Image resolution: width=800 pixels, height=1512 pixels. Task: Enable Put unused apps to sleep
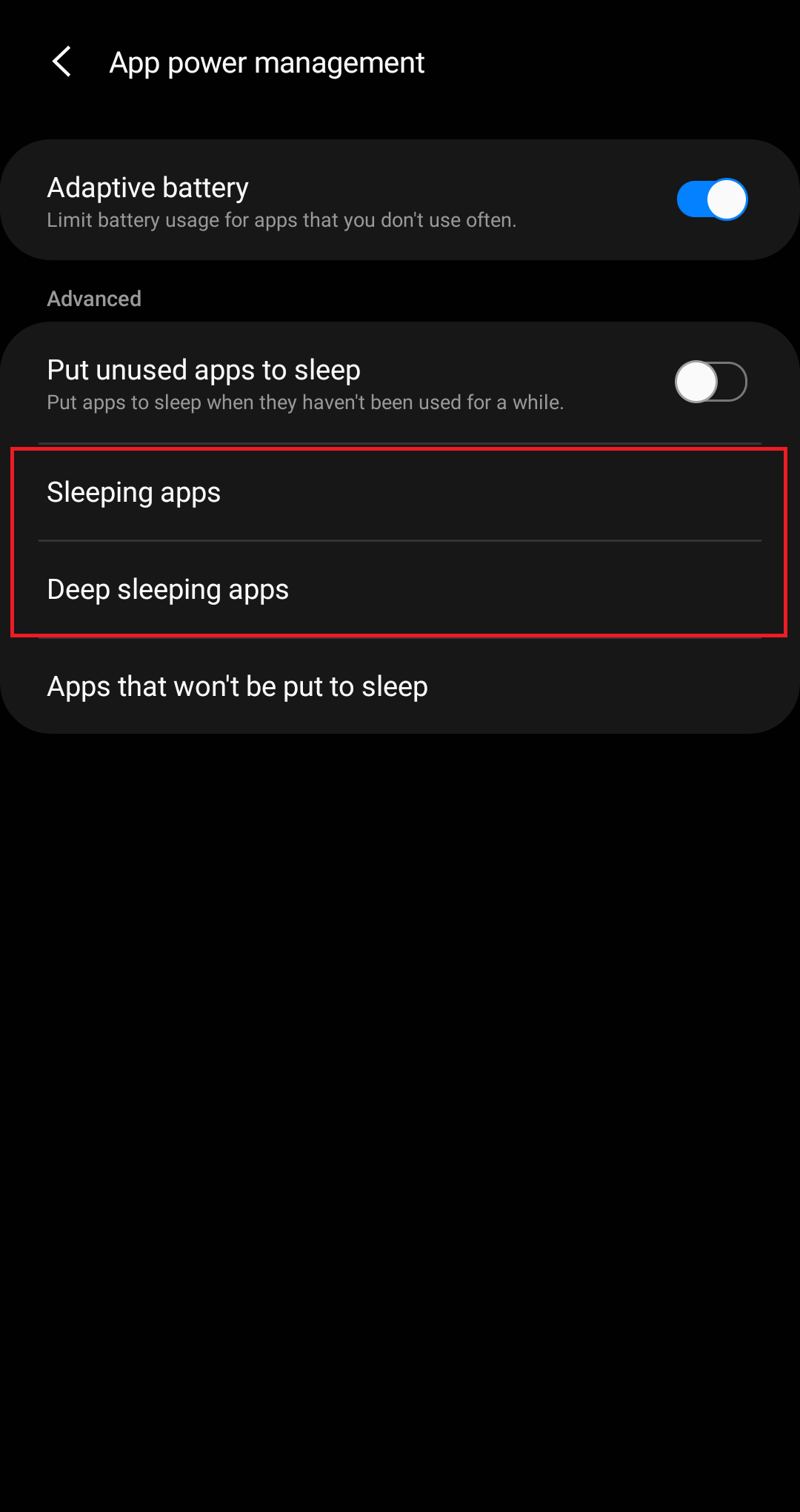pos(711,382)
